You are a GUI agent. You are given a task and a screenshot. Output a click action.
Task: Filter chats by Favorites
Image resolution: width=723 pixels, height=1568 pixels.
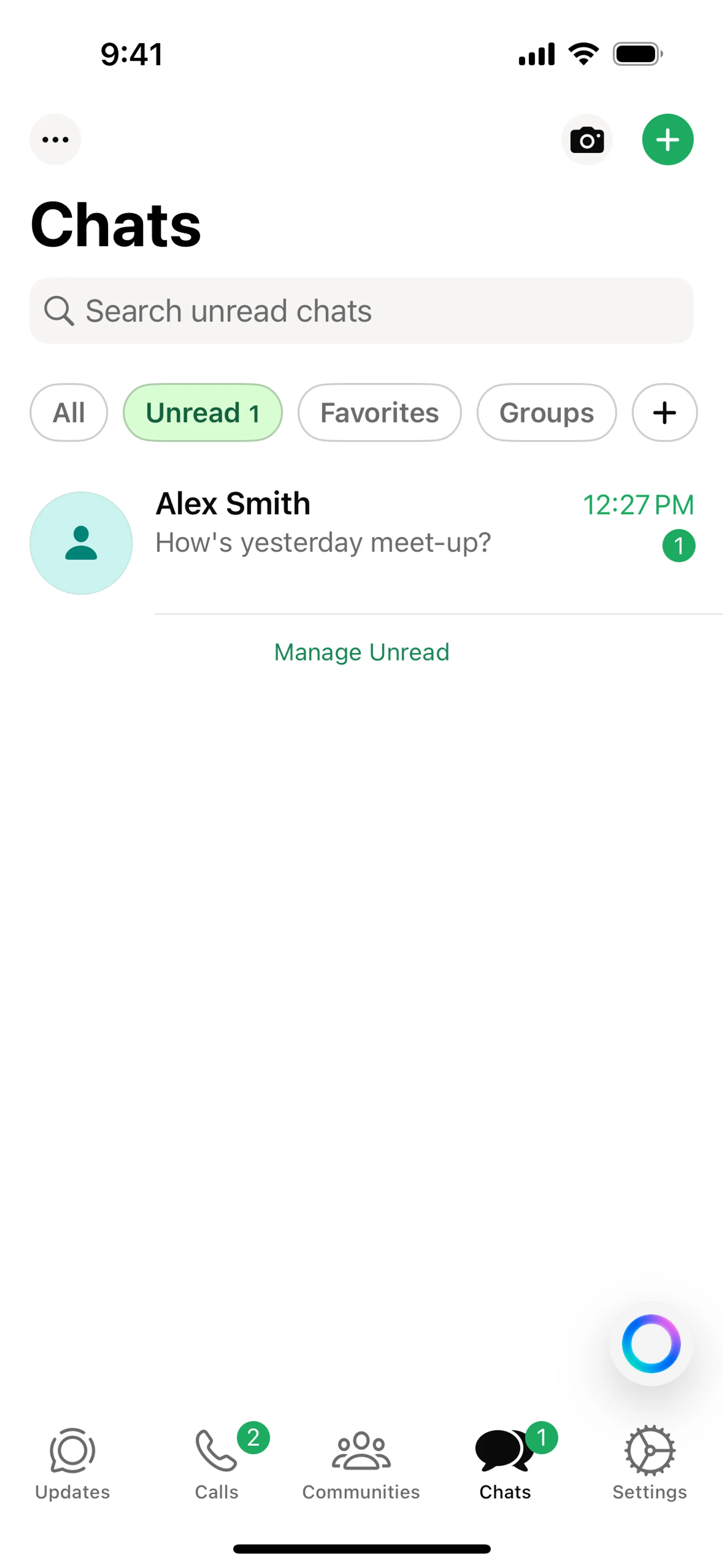coord(379,413)
